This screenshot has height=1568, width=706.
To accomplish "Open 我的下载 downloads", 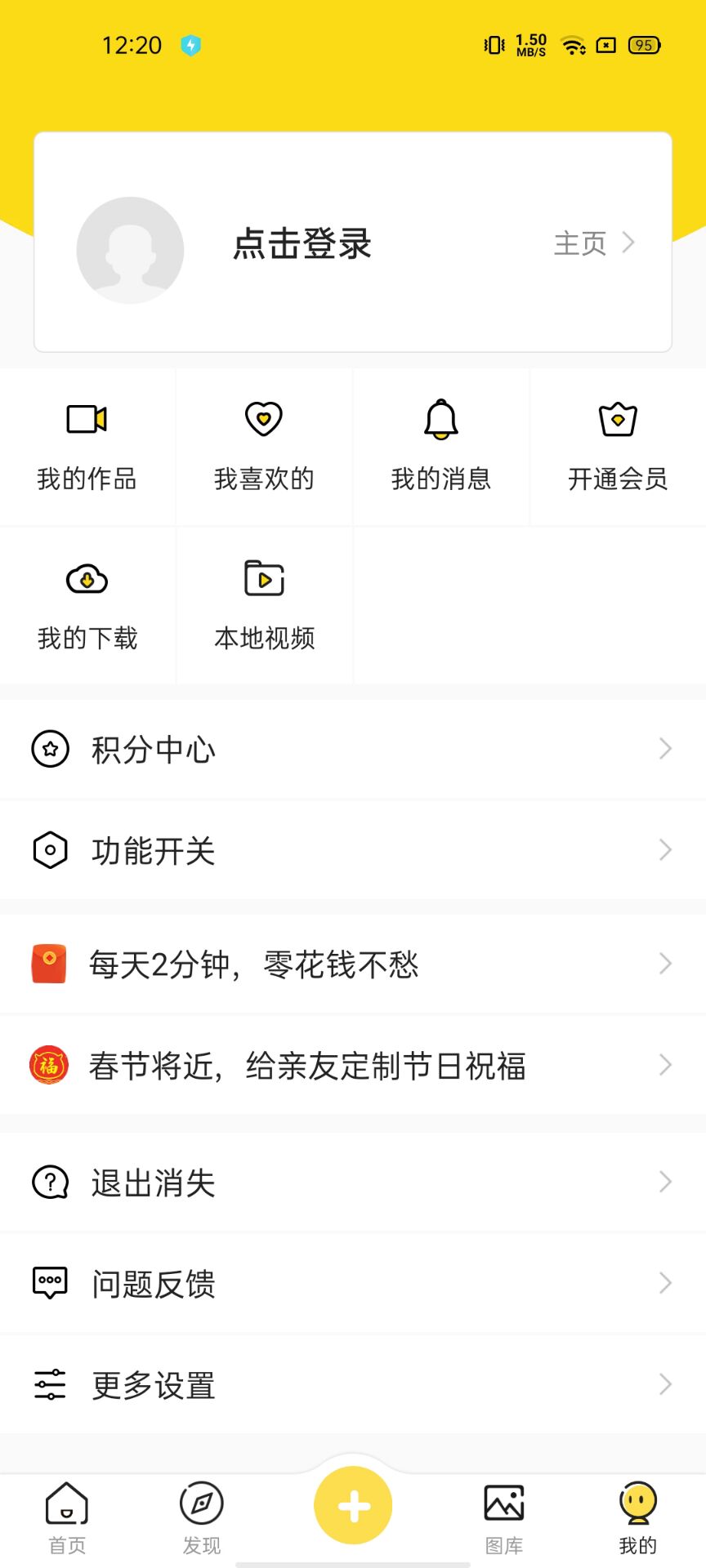I will tap(87, 605).
